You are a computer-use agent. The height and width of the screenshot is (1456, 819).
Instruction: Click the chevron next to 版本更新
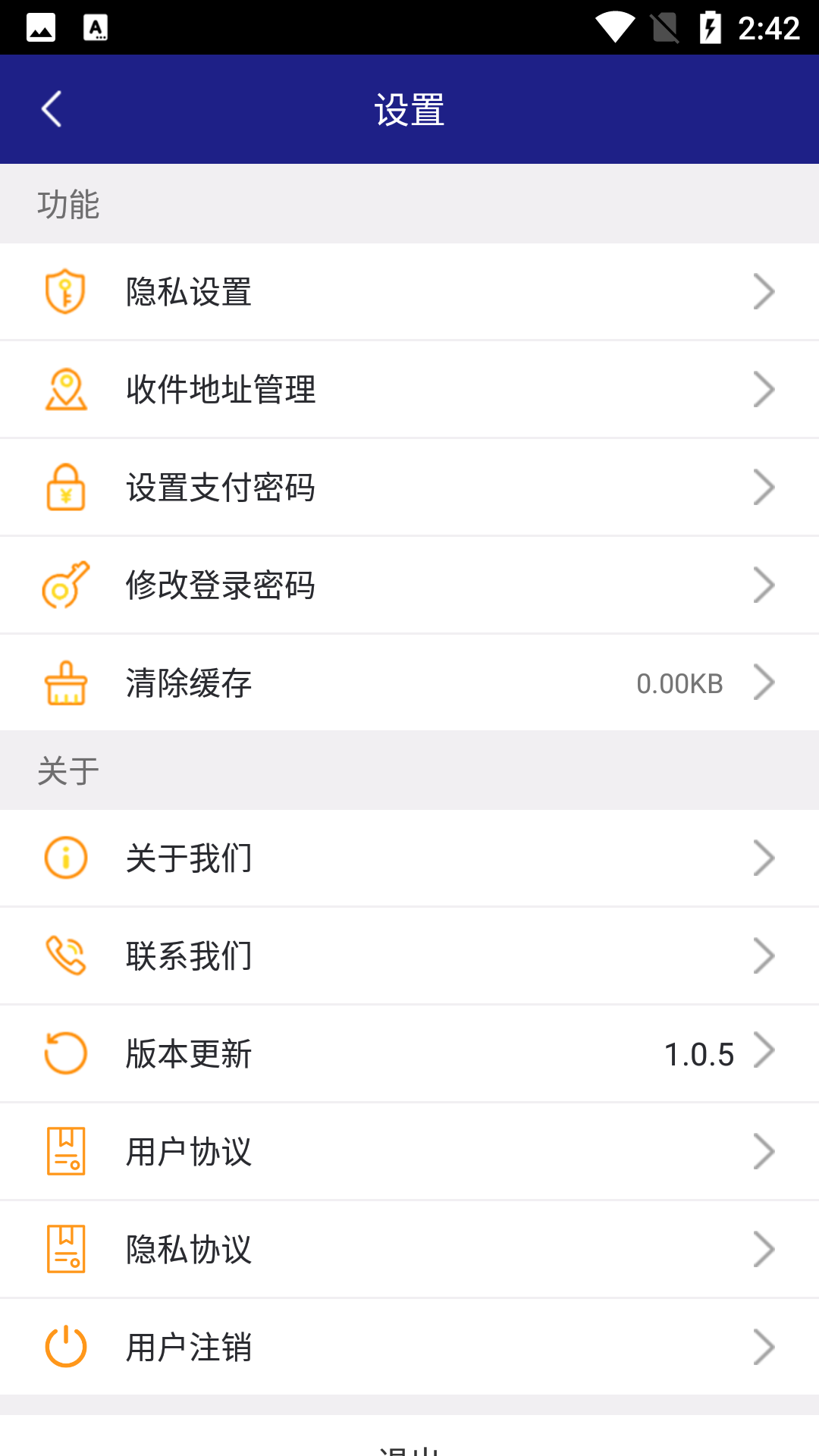(764, 1053)
